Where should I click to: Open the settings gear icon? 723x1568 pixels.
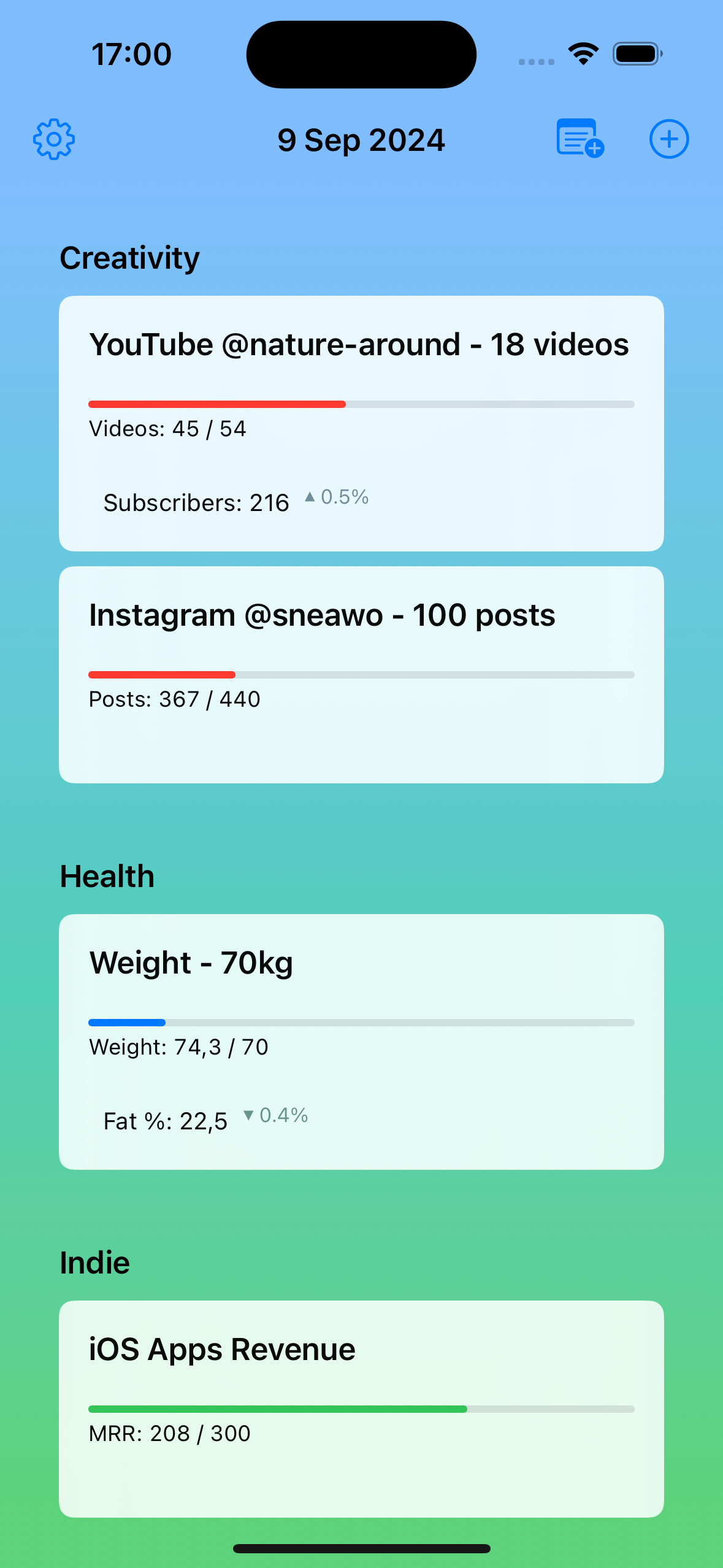(x=54, y=139)
